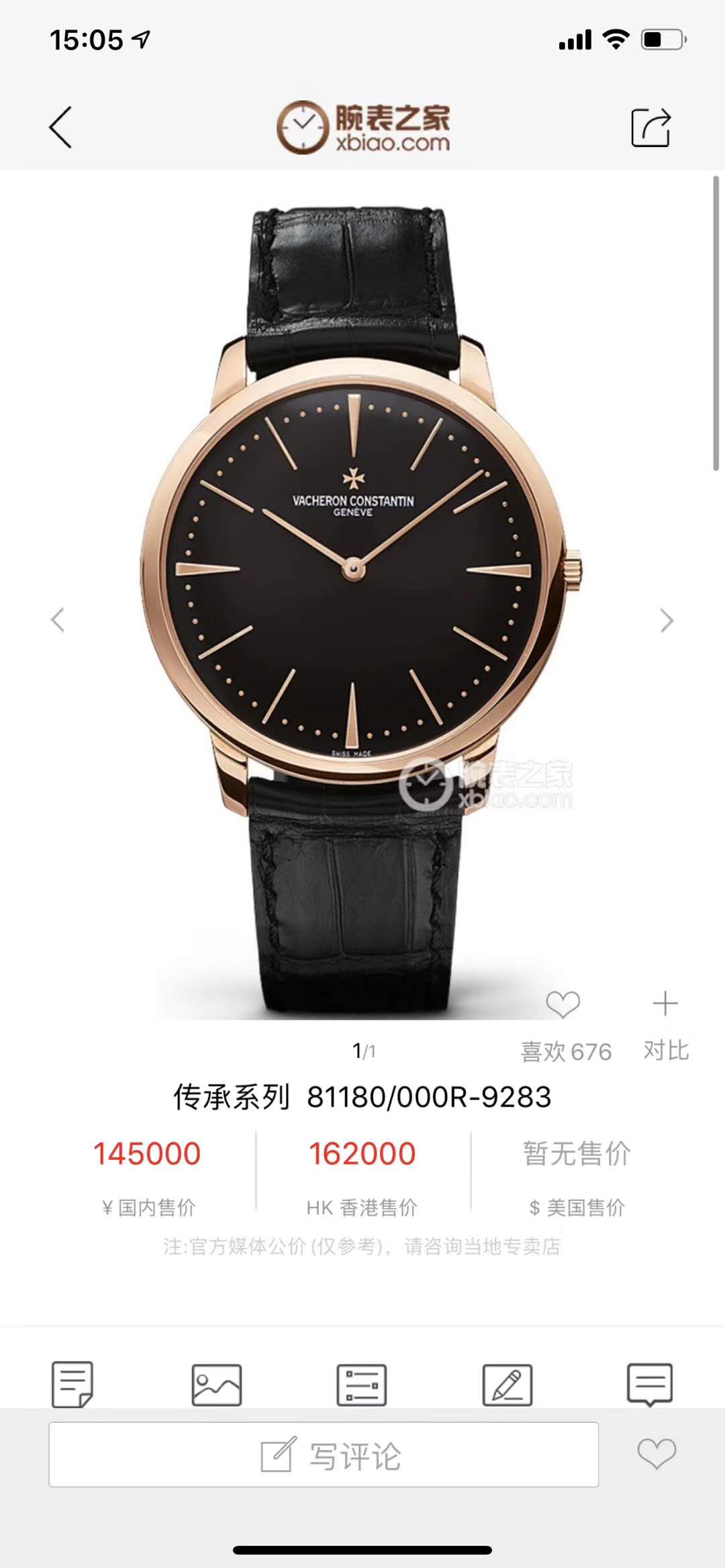Show the next watch image
The height and width of the screenshot is (1568, 725).
(x=666, y=620)
